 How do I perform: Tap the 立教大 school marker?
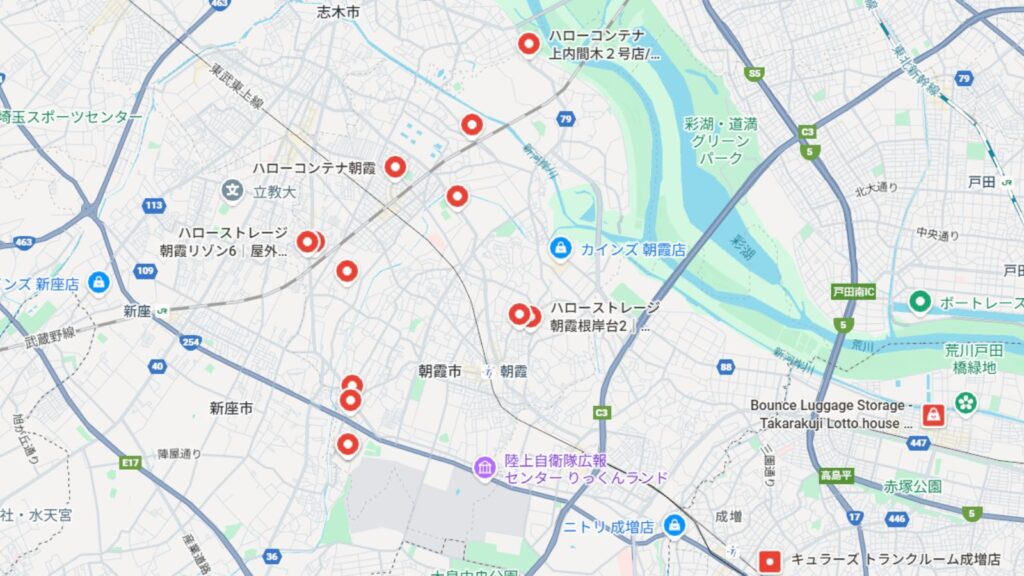232,189
